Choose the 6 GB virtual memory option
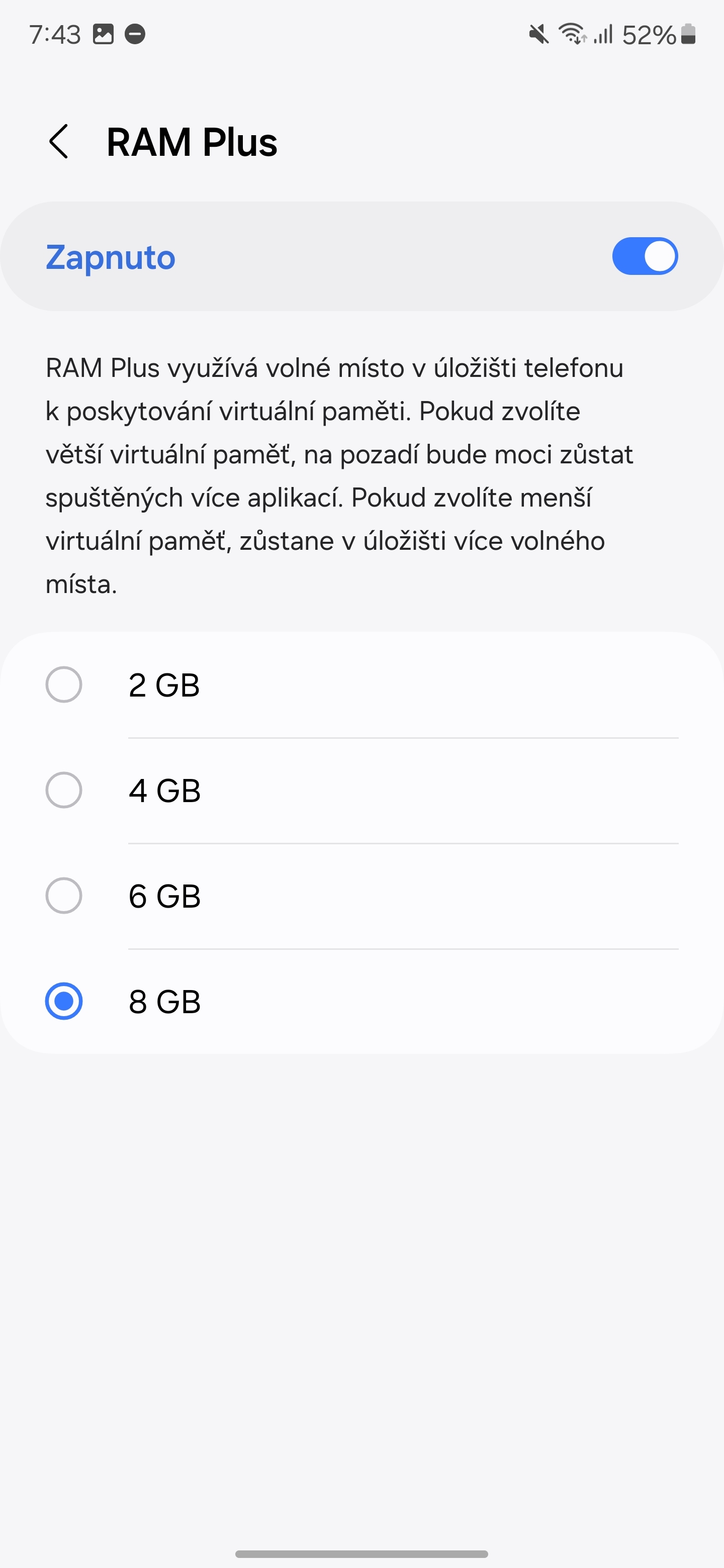724x1568 pixels. point(64,896)
